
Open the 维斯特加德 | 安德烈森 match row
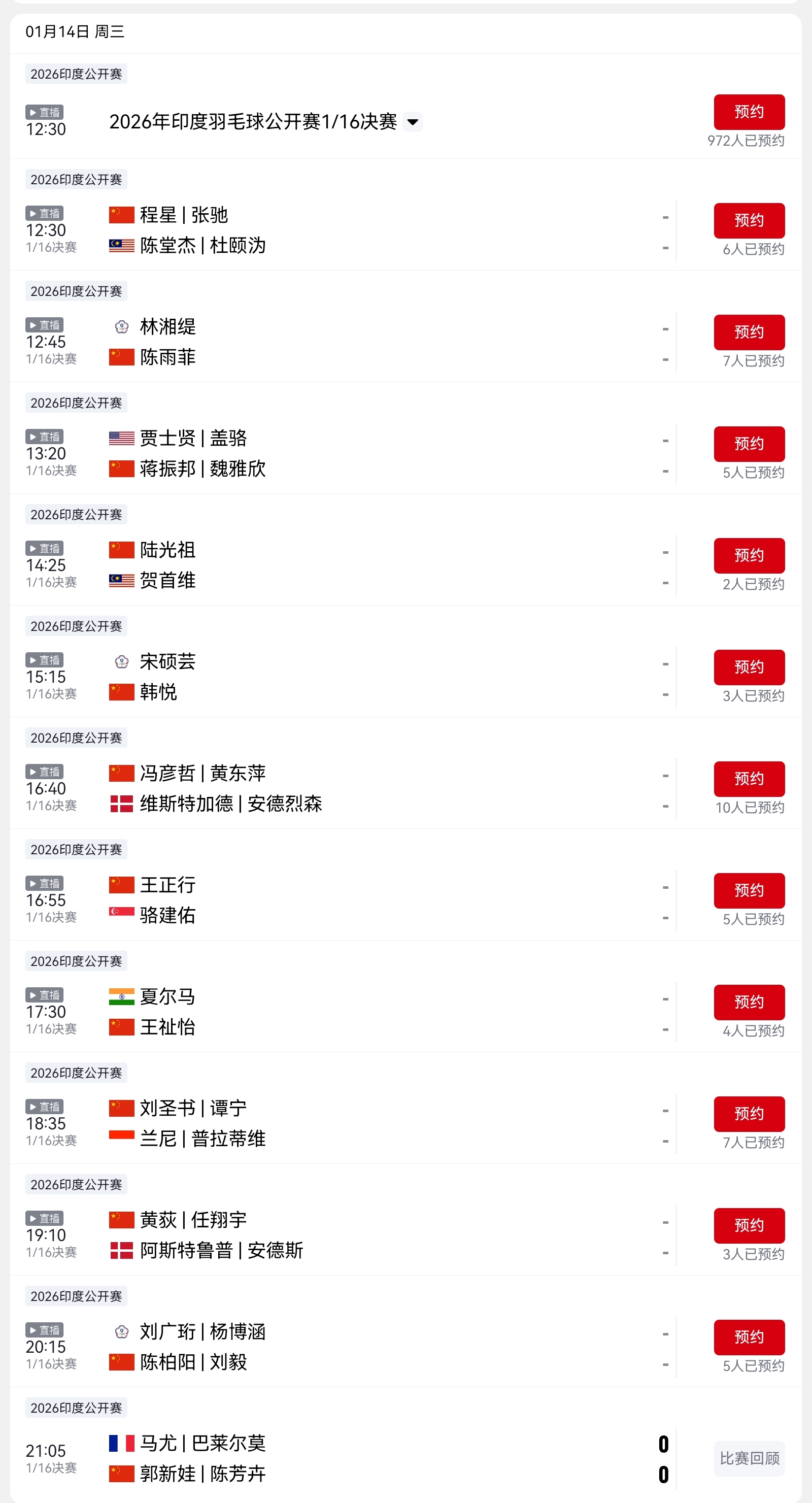click(230, 804)
